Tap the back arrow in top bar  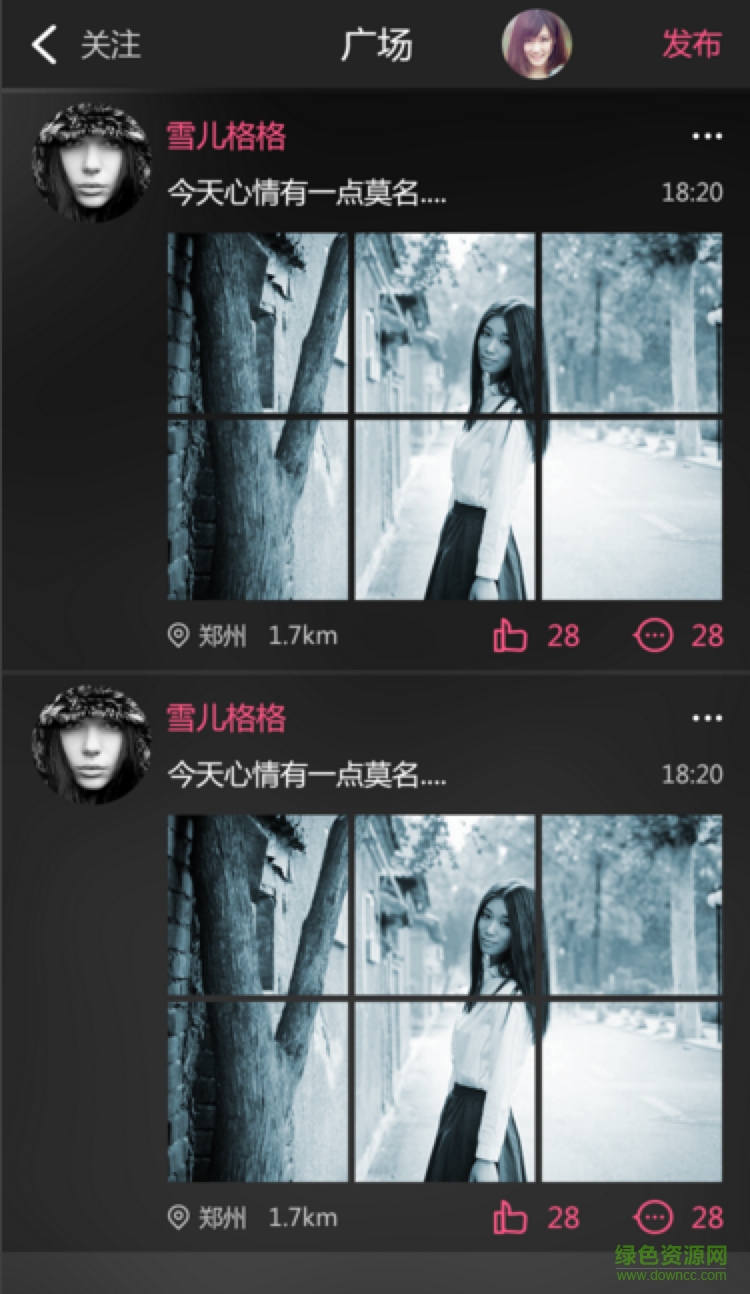(42, 45)
